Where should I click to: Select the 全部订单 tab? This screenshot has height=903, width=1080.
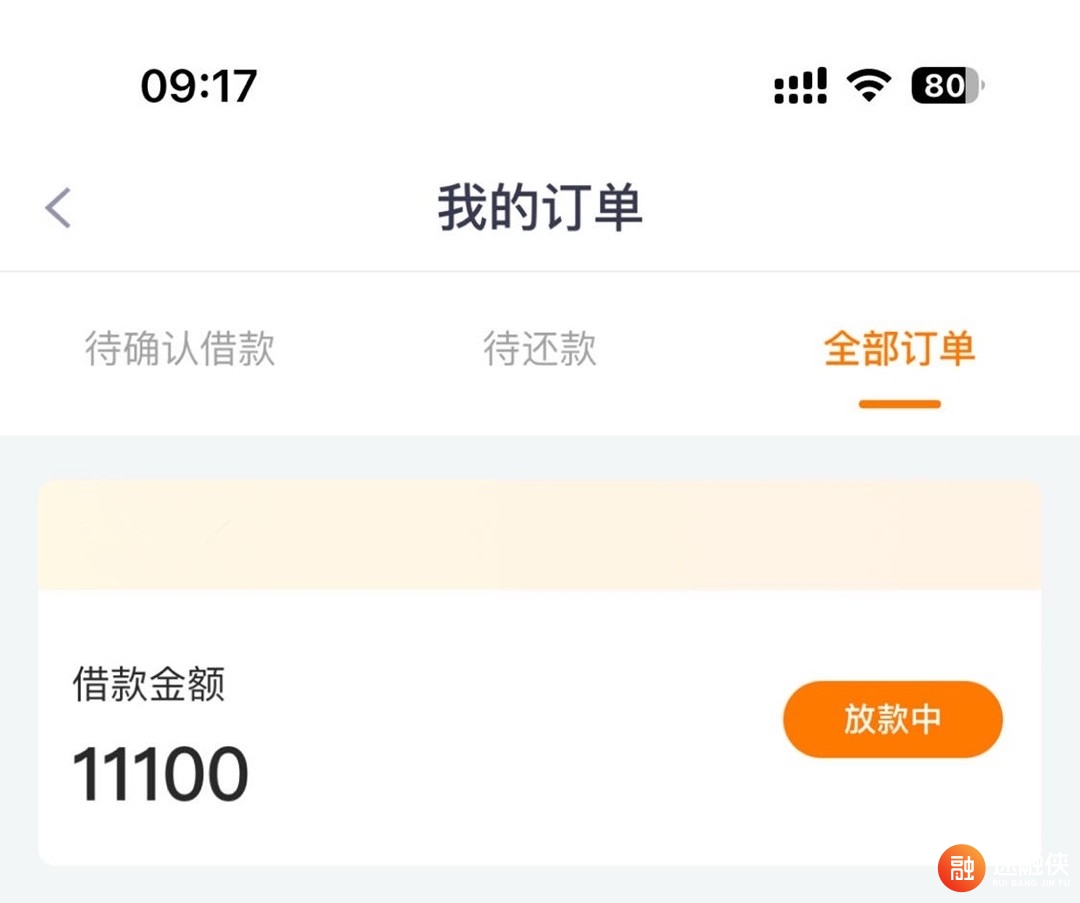899,349
